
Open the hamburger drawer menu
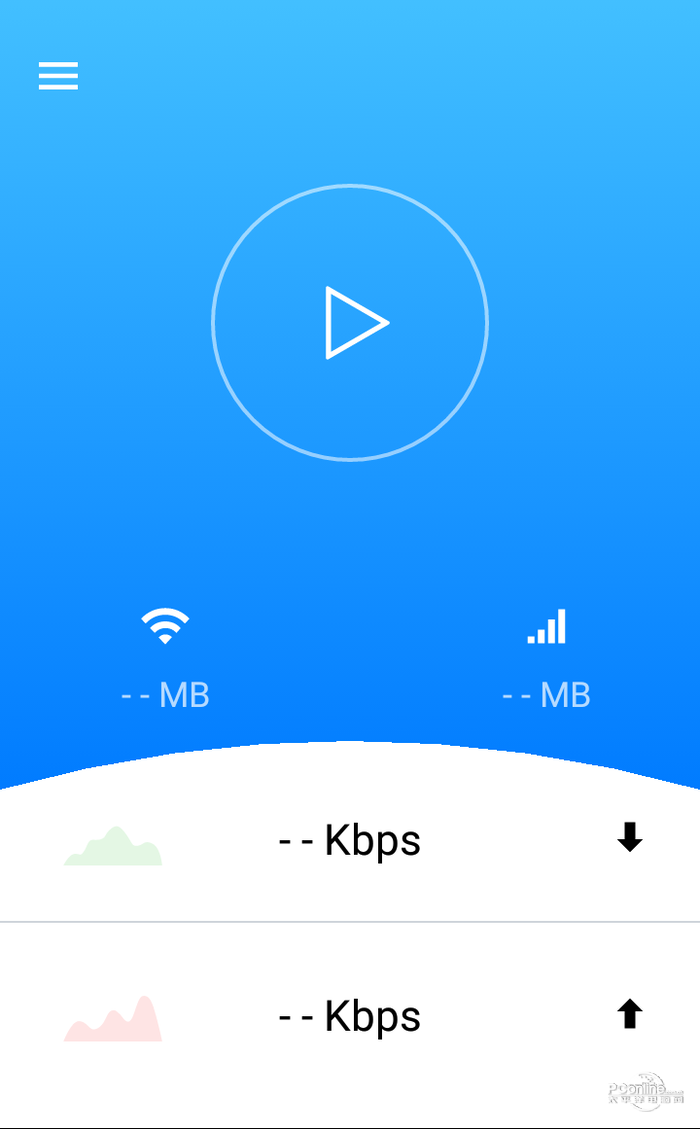pyautogui.click(x=58, y=76)
